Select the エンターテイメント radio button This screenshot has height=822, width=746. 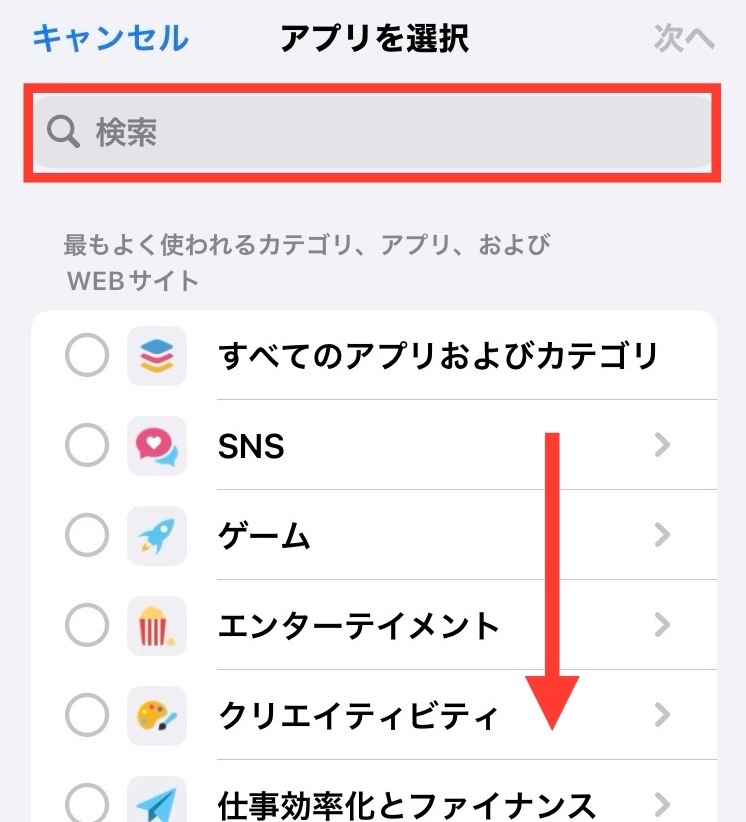pos(87,626)
